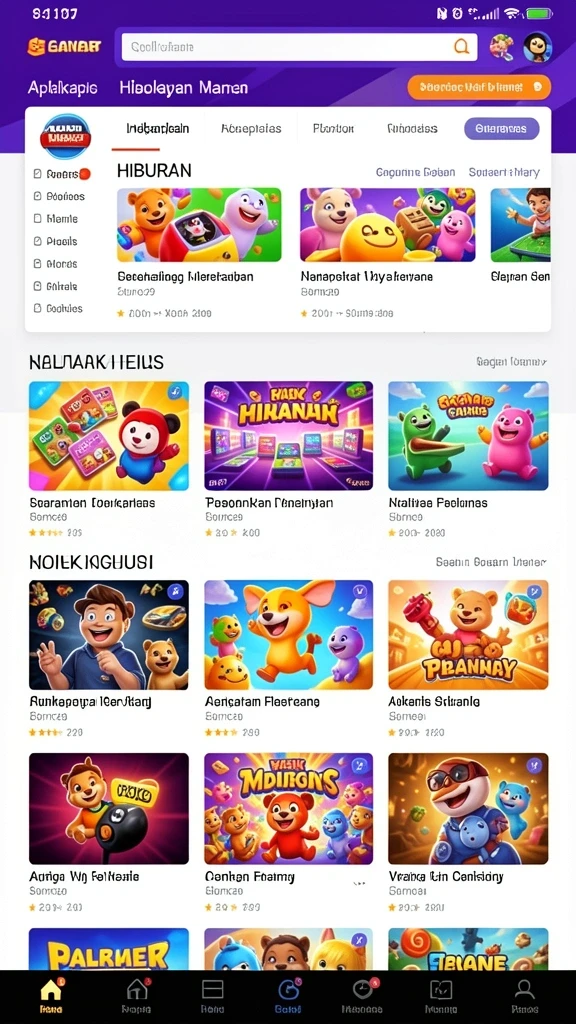This screenshot has height=1024, width=576.
Task: Open the game tile with red-hooded panda
Action: coord(109,436)
